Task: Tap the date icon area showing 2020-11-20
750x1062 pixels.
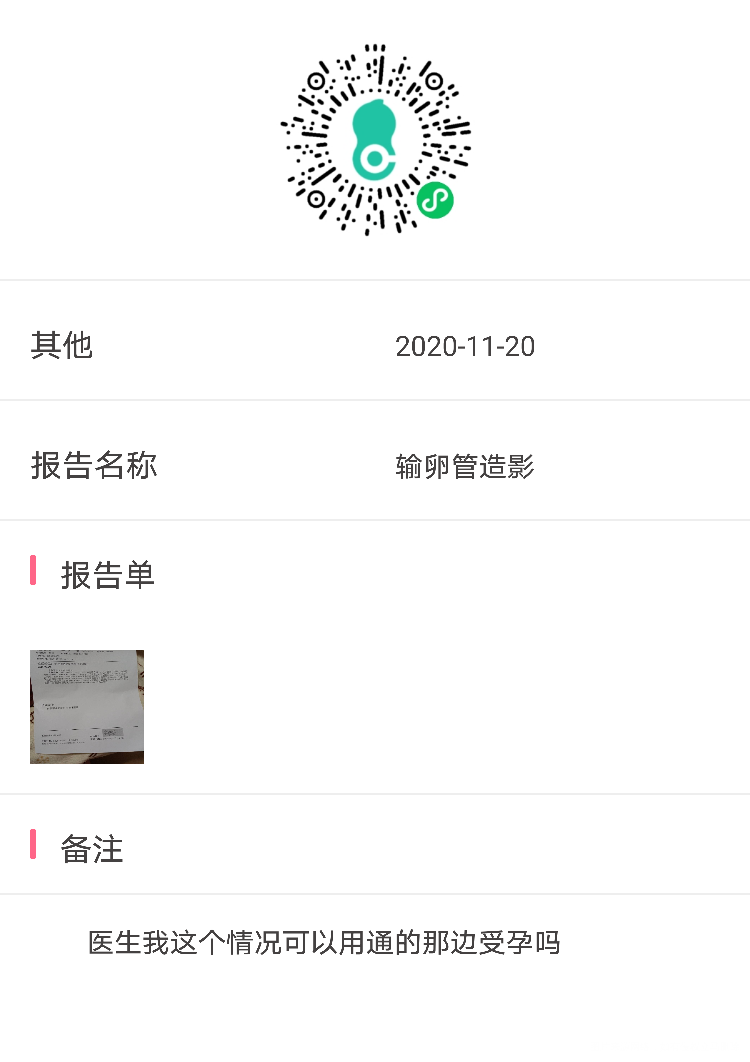Action: [466, 345]
